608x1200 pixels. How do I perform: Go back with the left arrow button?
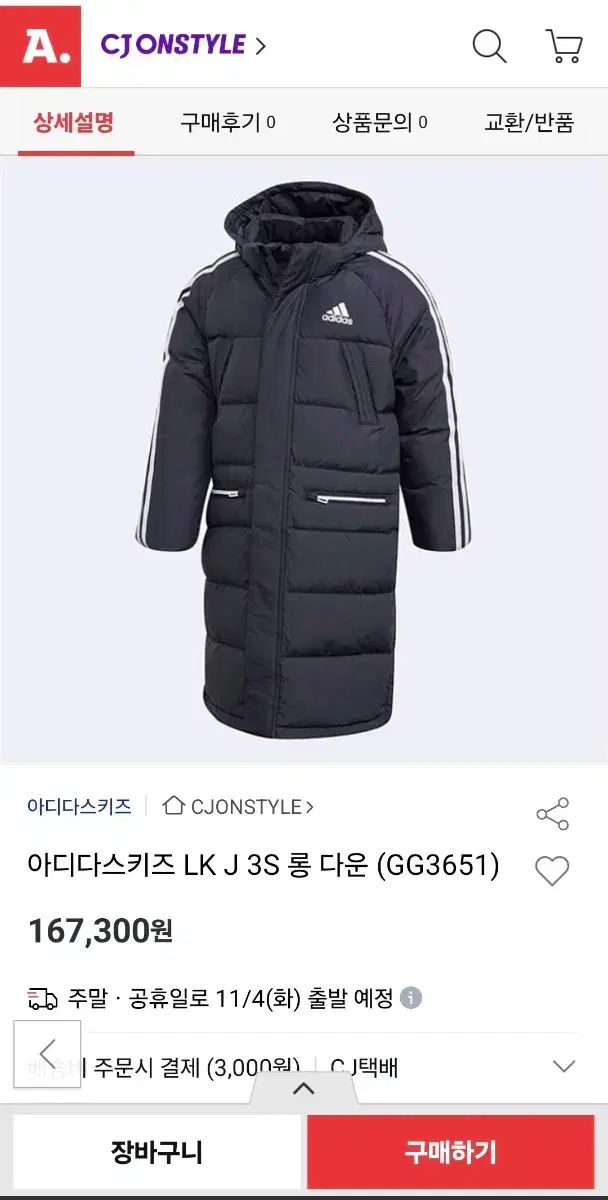point(47,1053)
